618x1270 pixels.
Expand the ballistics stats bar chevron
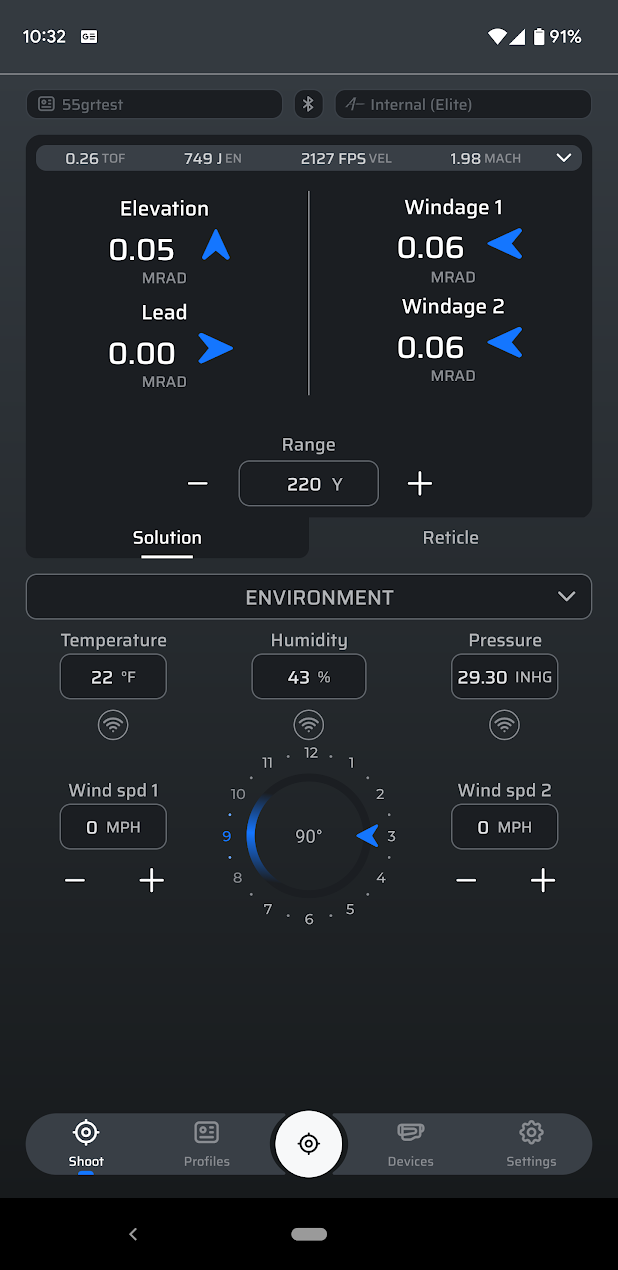coord(564,158)
